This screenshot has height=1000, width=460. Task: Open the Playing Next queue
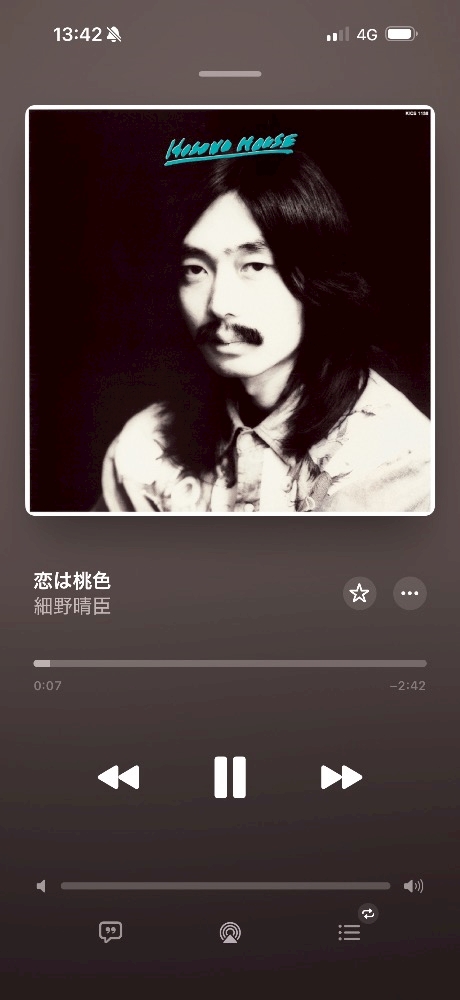(349, 932)
